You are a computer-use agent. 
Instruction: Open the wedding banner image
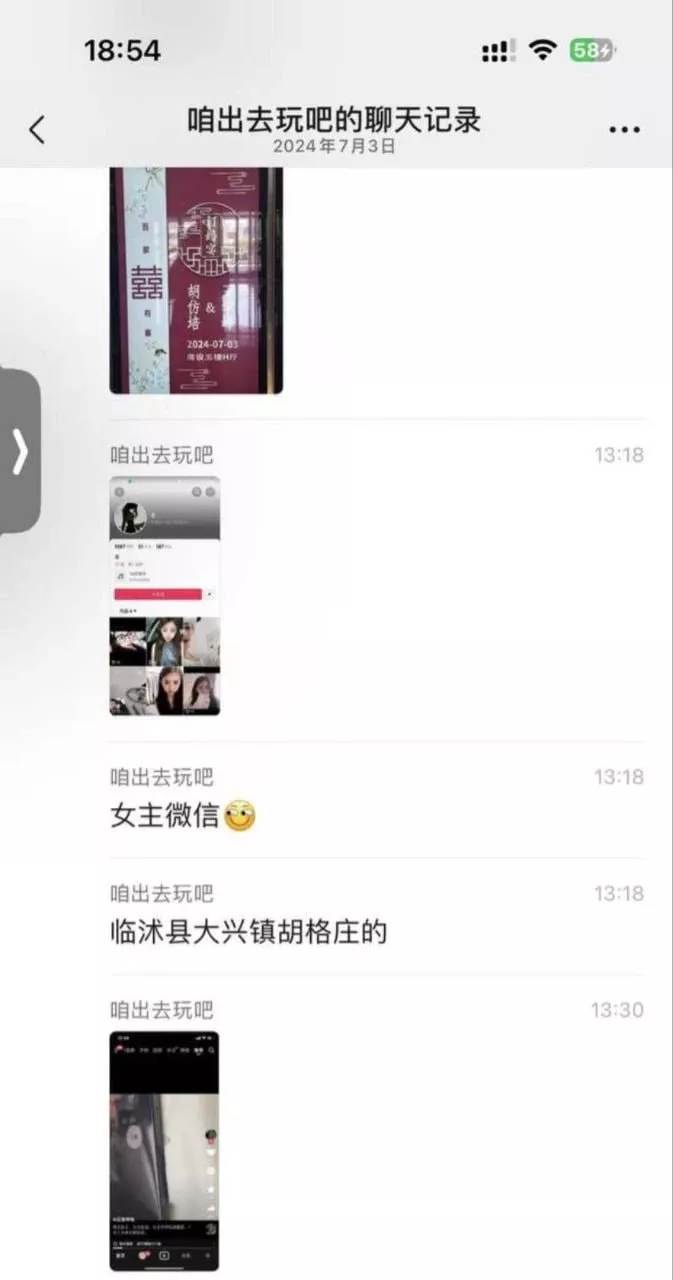(196, 280)
